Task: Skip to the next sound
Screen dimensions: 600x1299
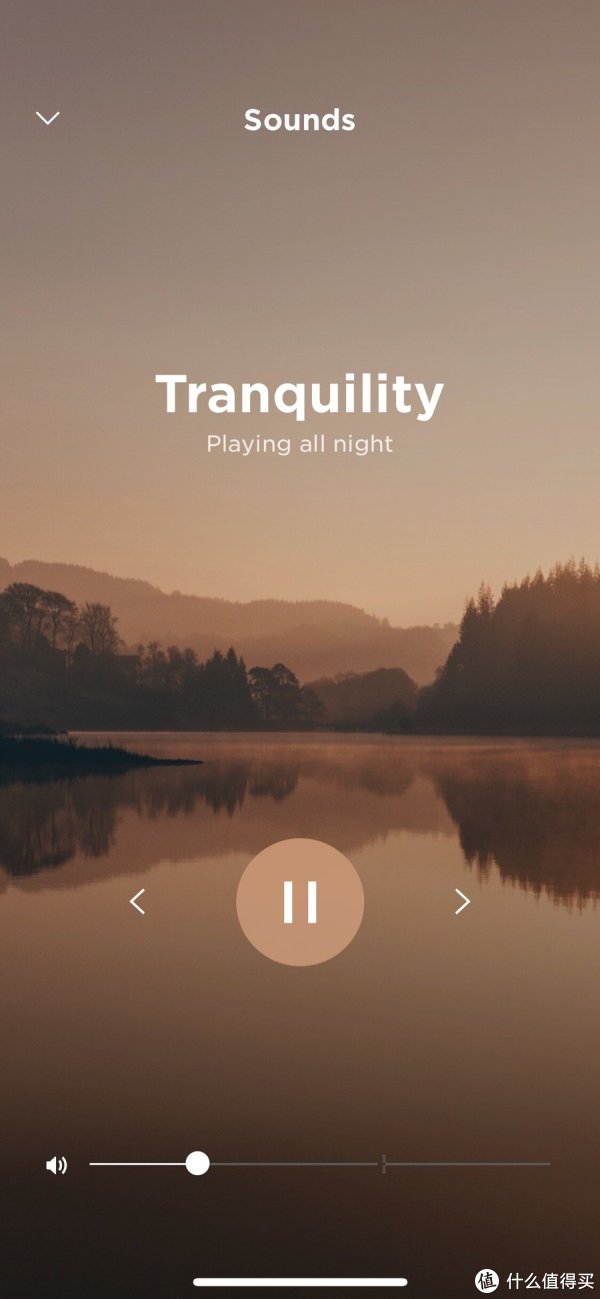Action: pyautogui.click(x=462, y=902)
